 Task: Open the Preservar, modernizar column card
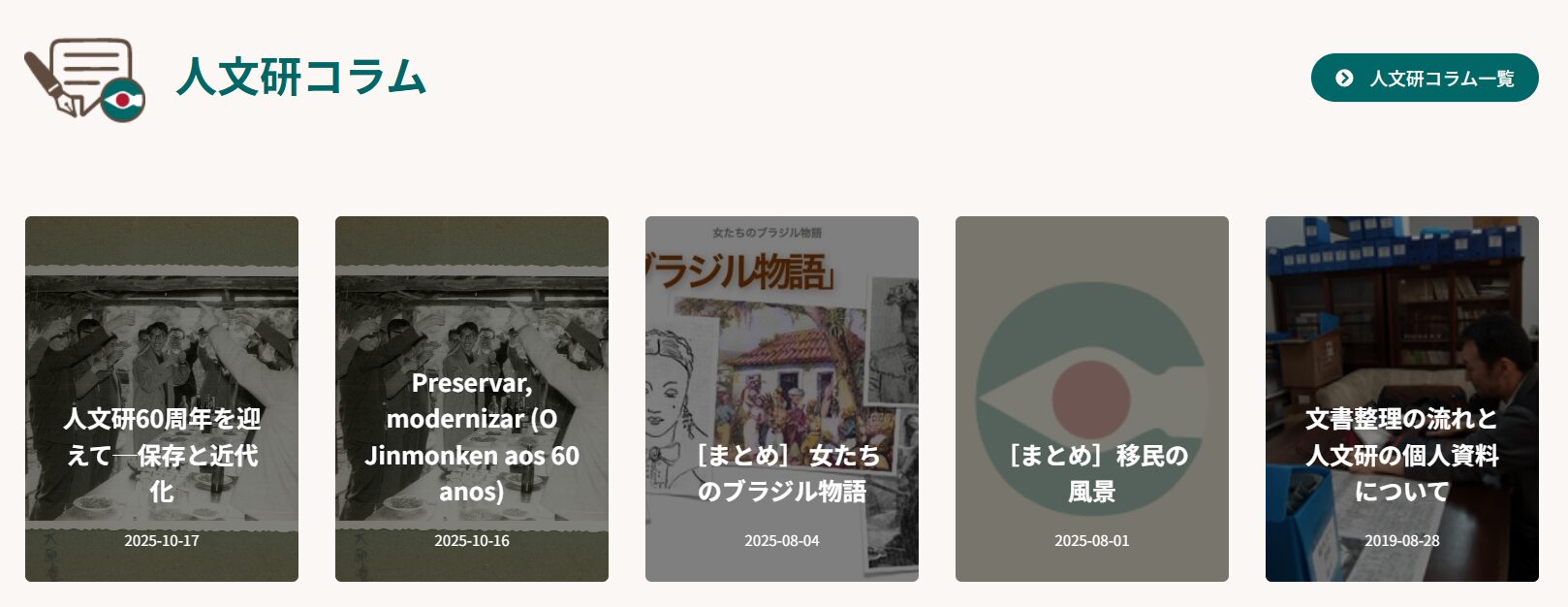coord(472,399)
